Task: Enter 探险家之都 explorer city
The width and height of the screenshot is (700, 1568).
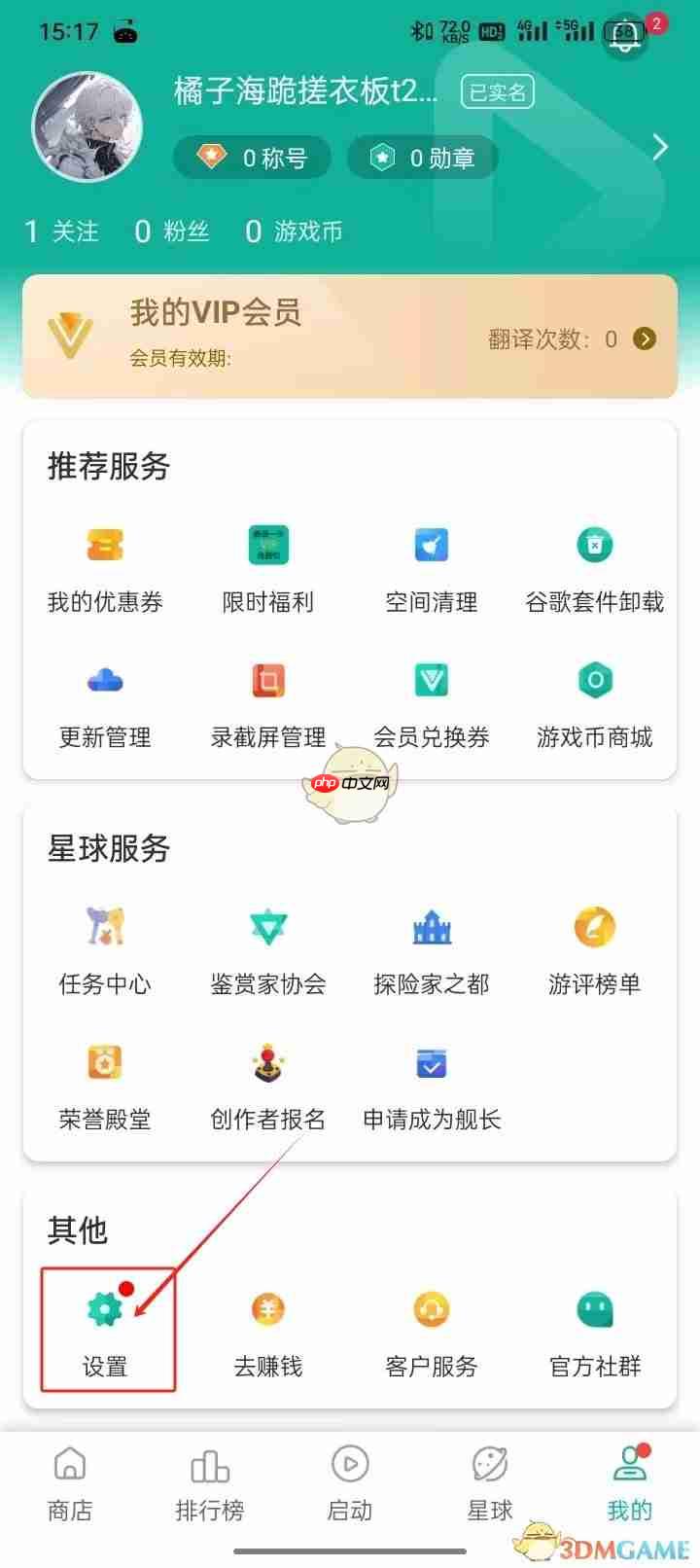Action: tap(431, 948)
